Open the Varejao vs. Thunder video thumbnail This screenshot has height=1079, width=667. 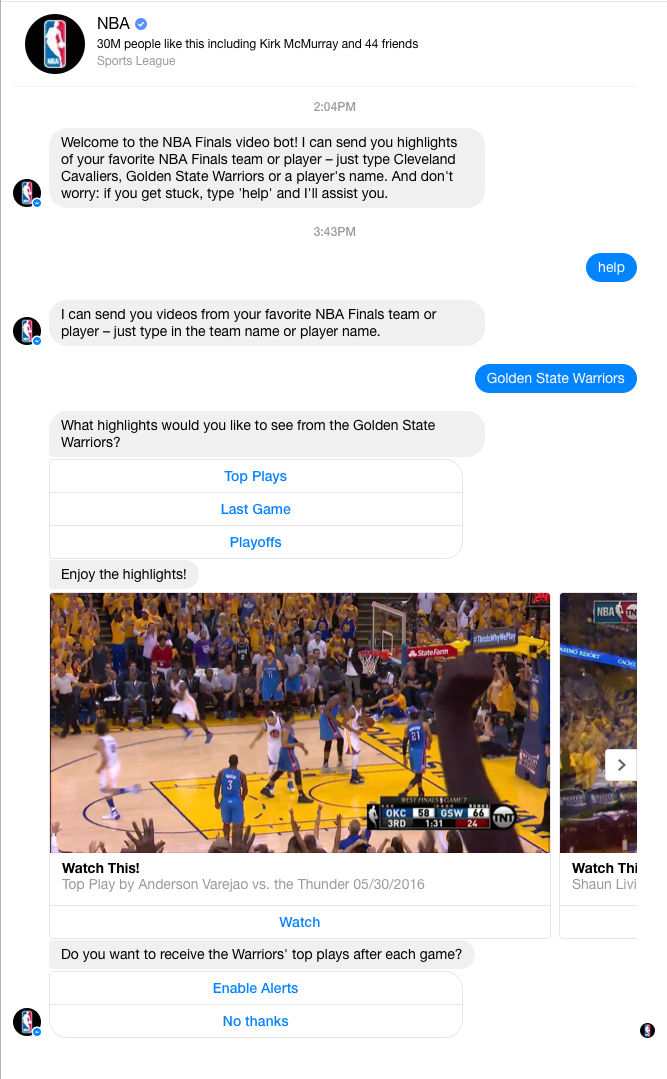click(x=299, y=722)
